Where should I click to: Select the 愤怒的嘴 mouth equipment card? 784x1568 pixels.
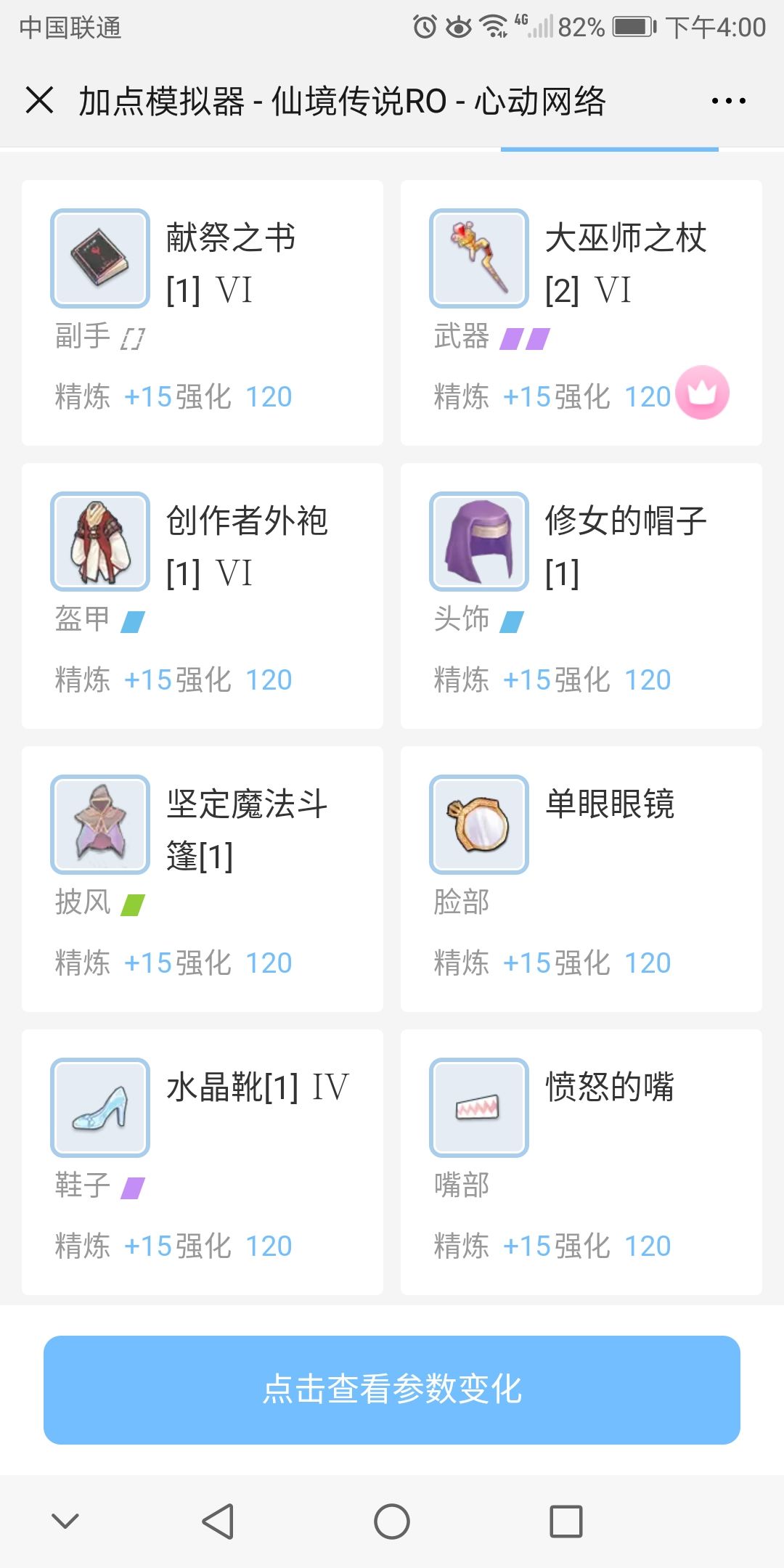pyautogui.click(x=581, y=1161)
